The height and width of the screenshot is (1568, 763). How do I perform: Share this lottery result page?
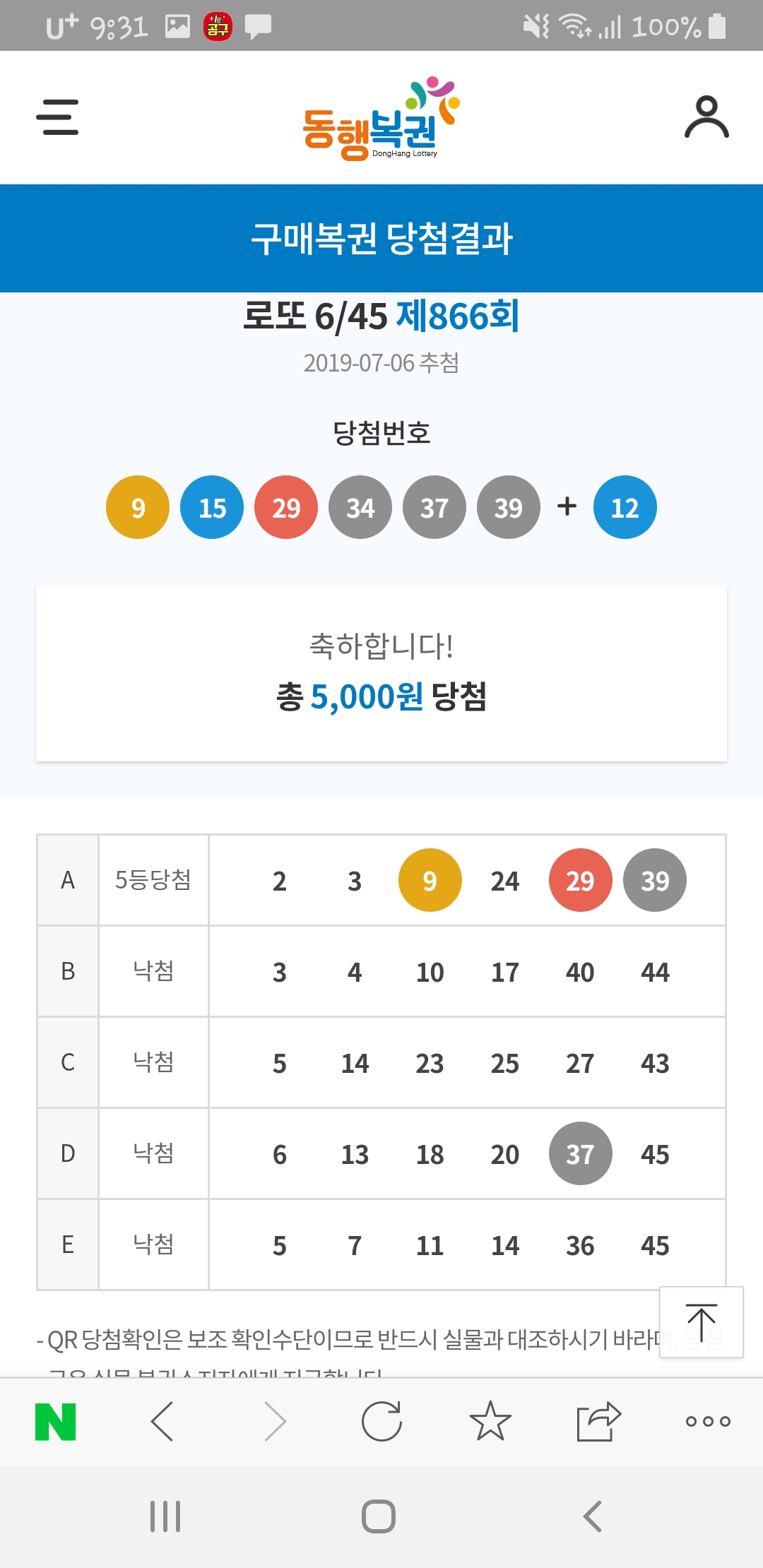coord(598,1421)
